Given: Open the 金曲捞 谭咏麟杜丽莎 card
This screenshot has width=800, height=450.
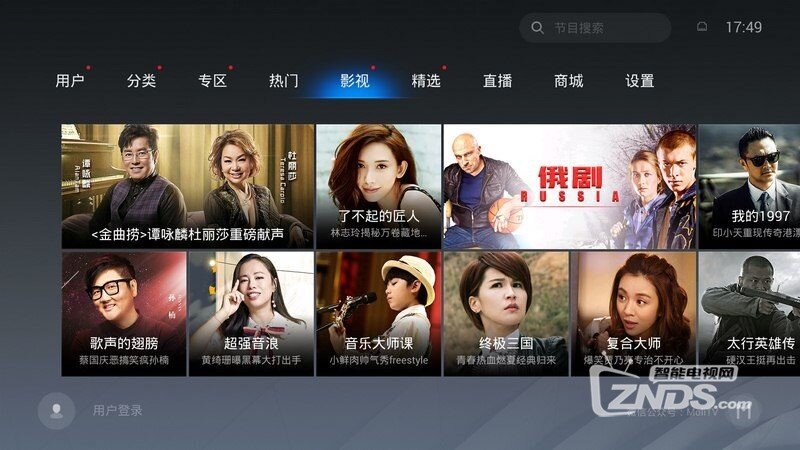Looking at the screenshot, I should 188,186.
